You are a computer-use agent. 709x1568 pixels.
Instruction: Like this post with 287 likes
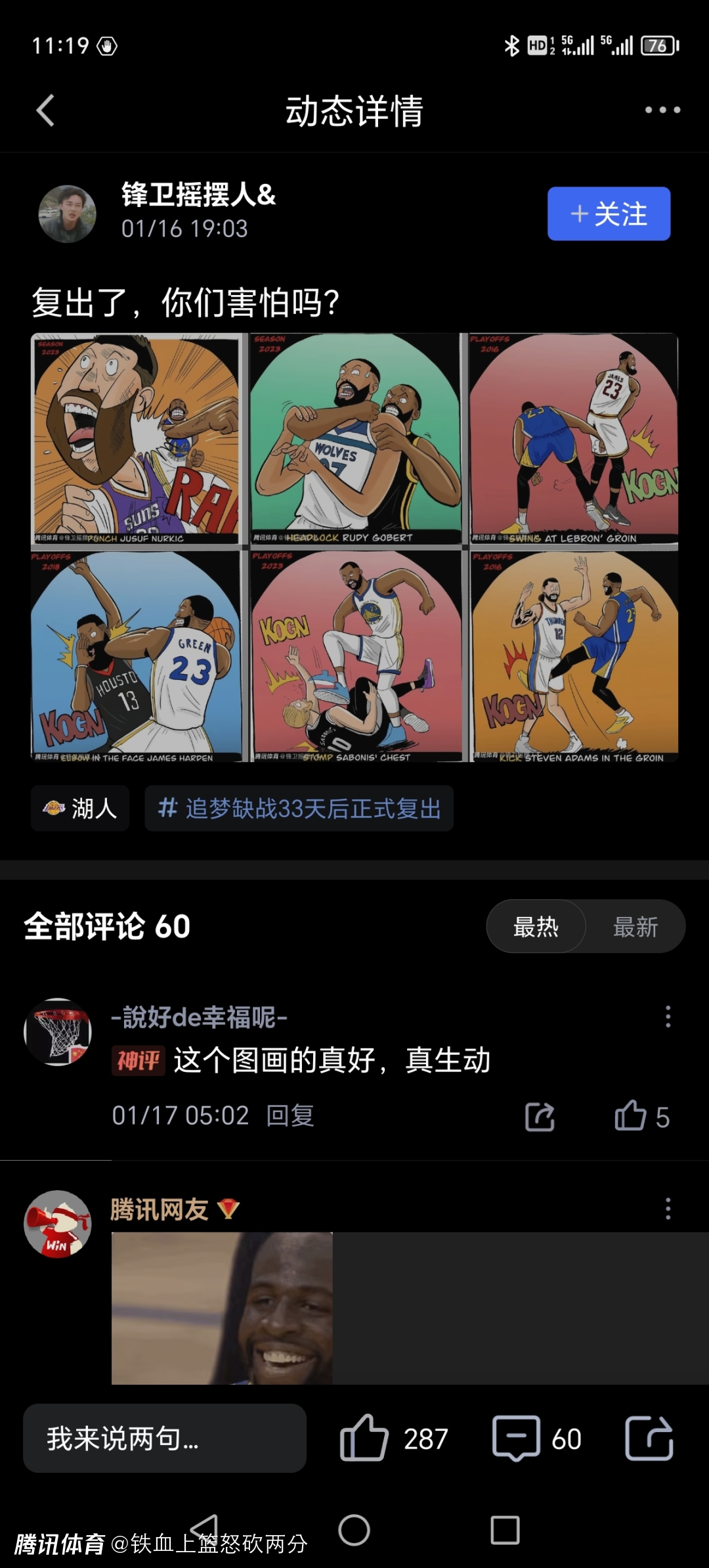[x=365, y=1439]
